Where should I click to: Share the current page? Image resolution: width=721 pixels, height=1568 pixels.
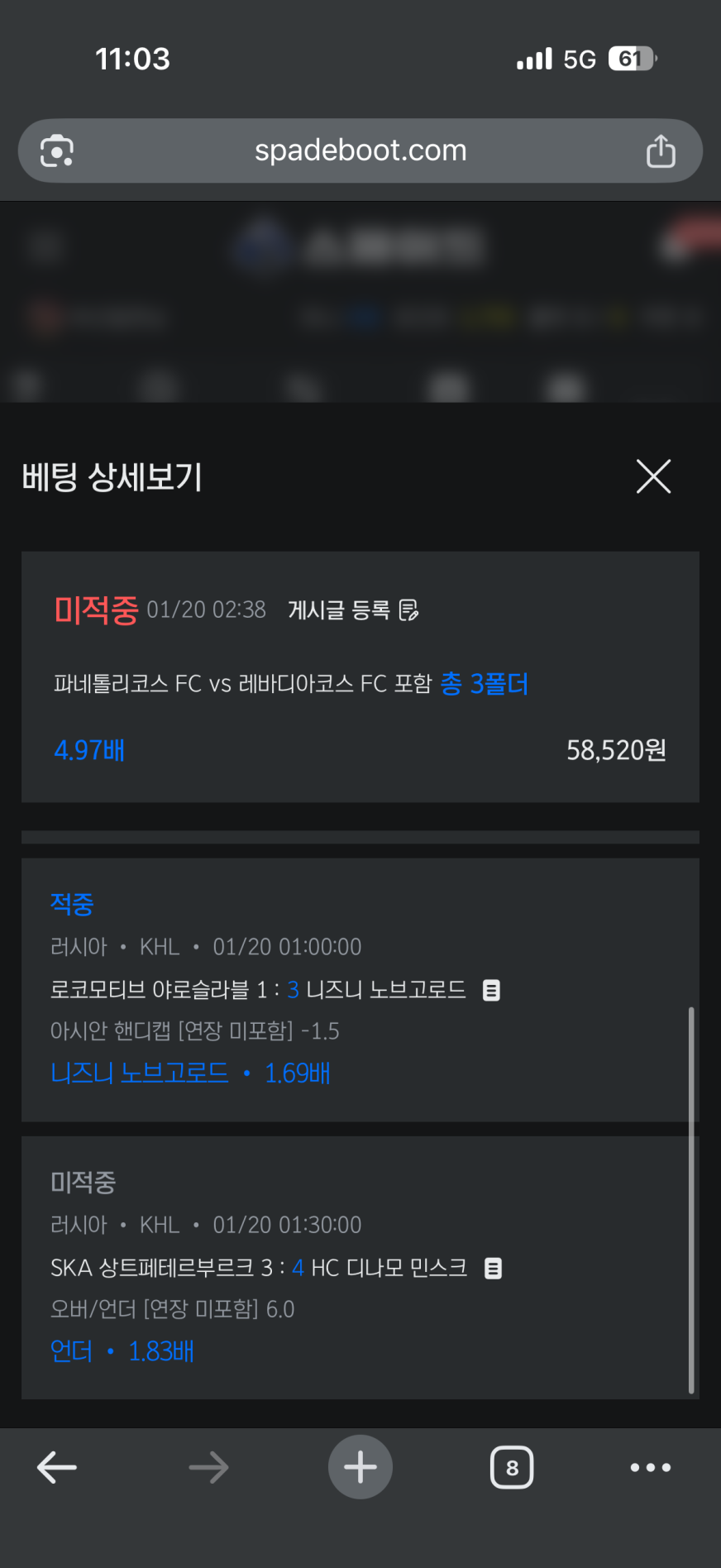[x=661, y=151]
